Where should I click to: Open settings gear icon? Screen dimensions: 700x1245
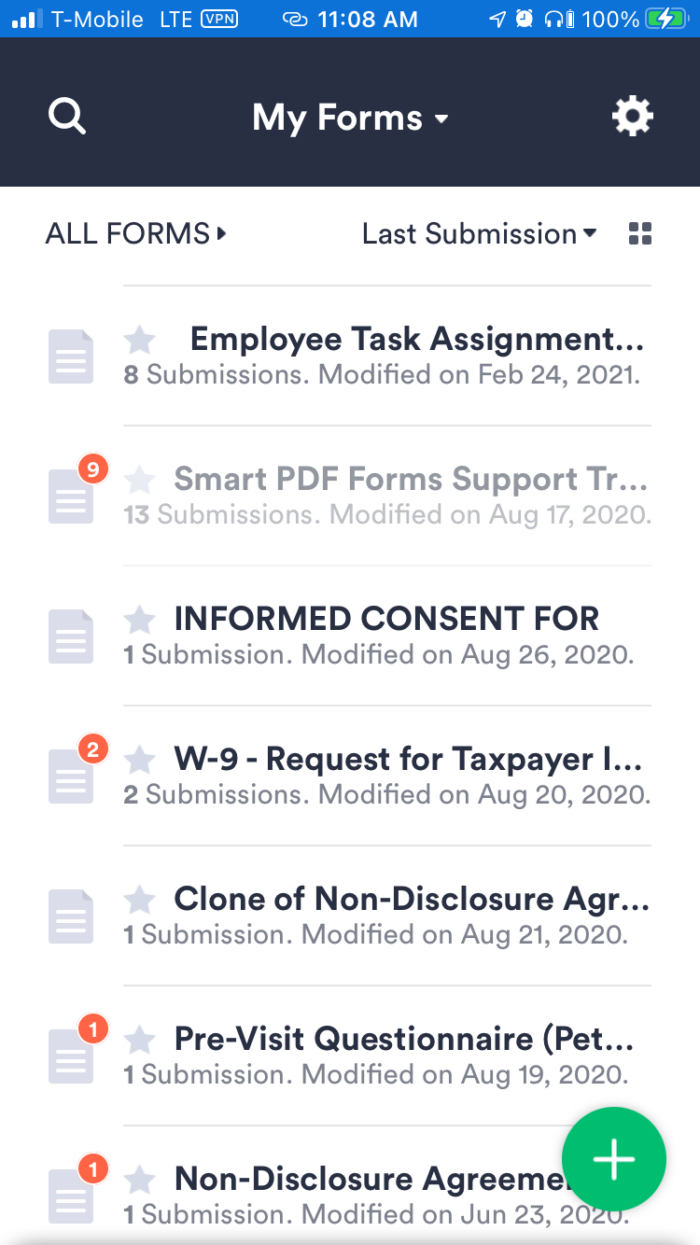tap(632, 117)
